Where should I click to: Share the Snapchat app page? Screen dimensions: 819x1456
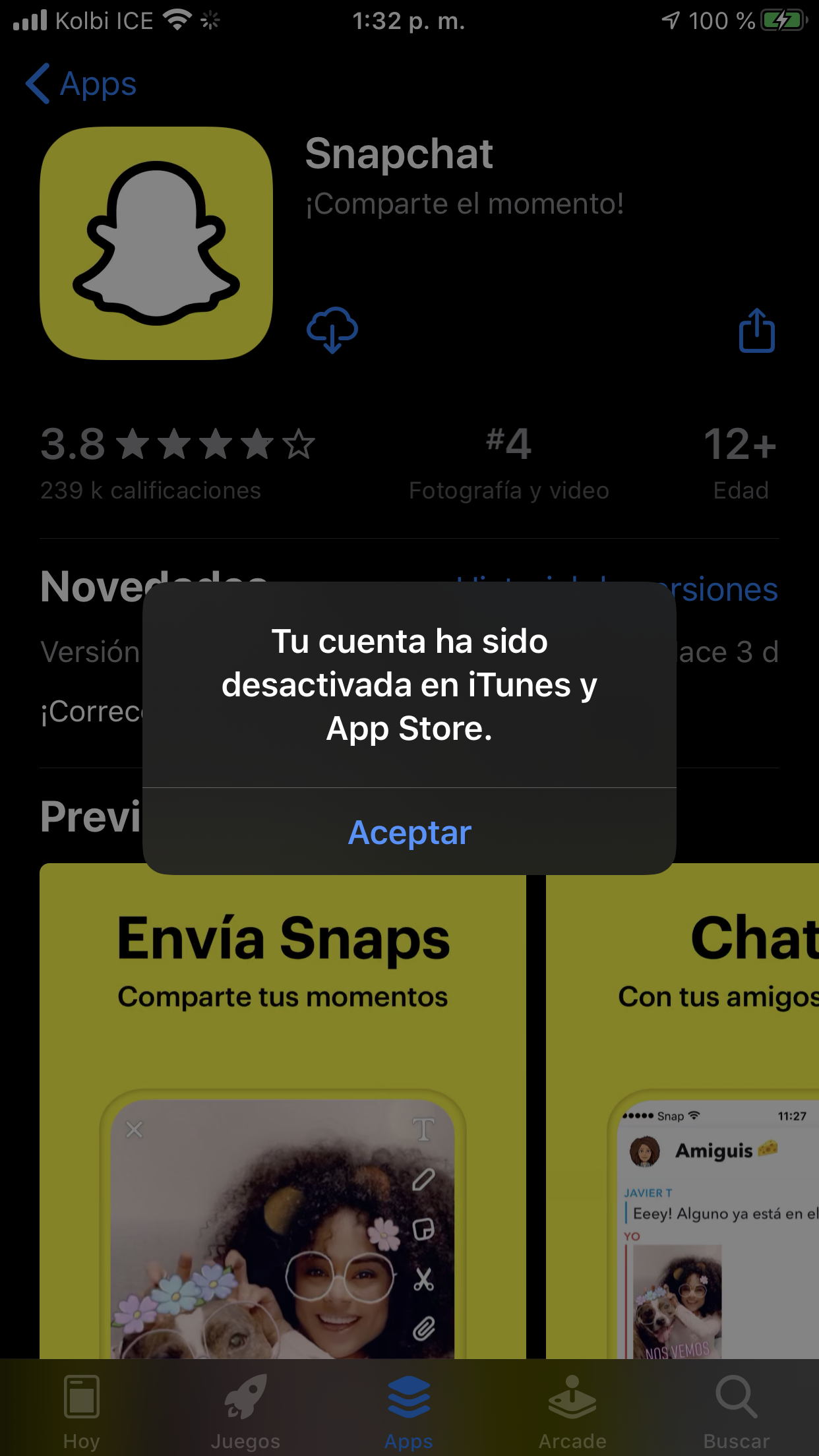tap(757, 330)
